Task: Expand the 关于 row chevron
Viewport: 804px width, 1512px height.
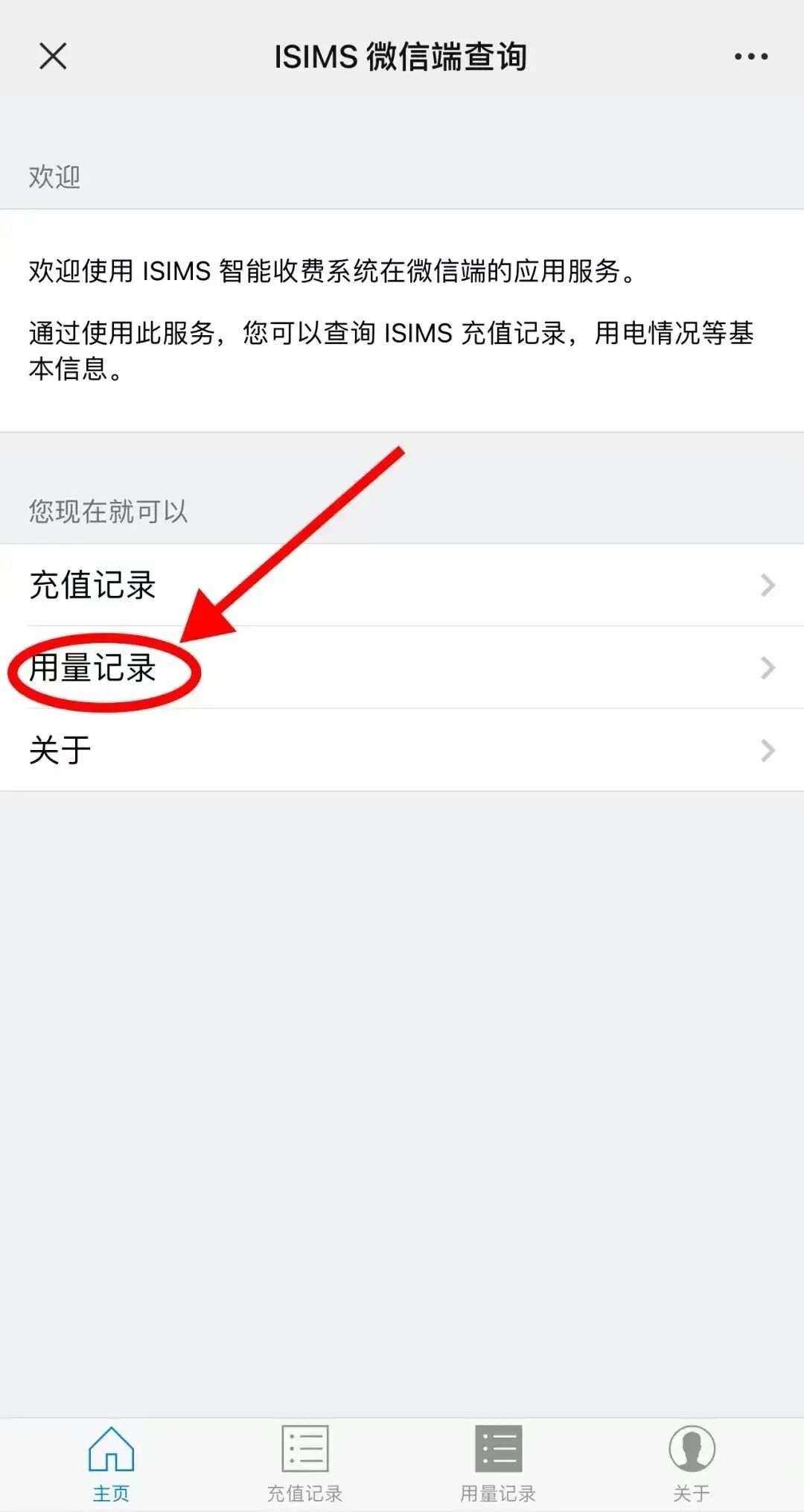Action: pos(768,751)
